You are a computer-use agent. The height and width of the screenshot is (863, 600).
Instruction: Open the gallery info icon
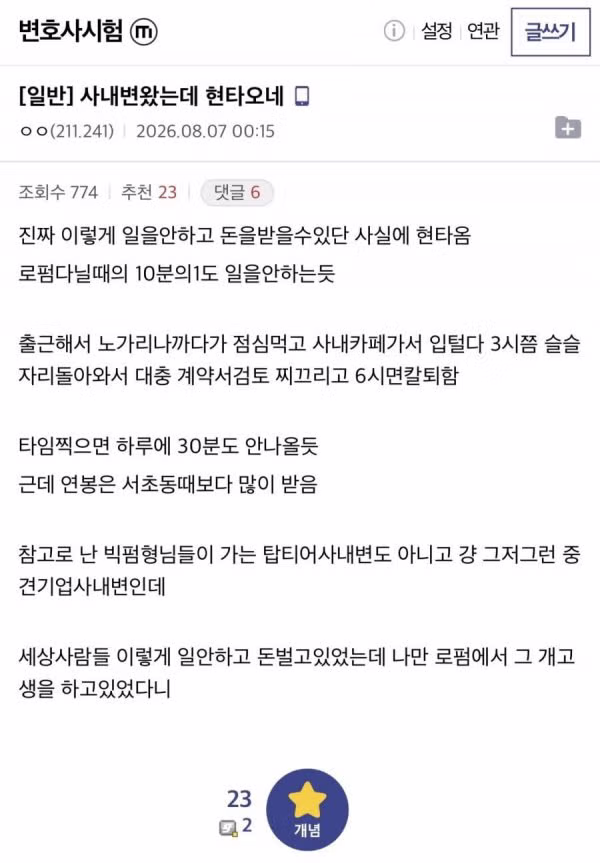pos(394,31)
